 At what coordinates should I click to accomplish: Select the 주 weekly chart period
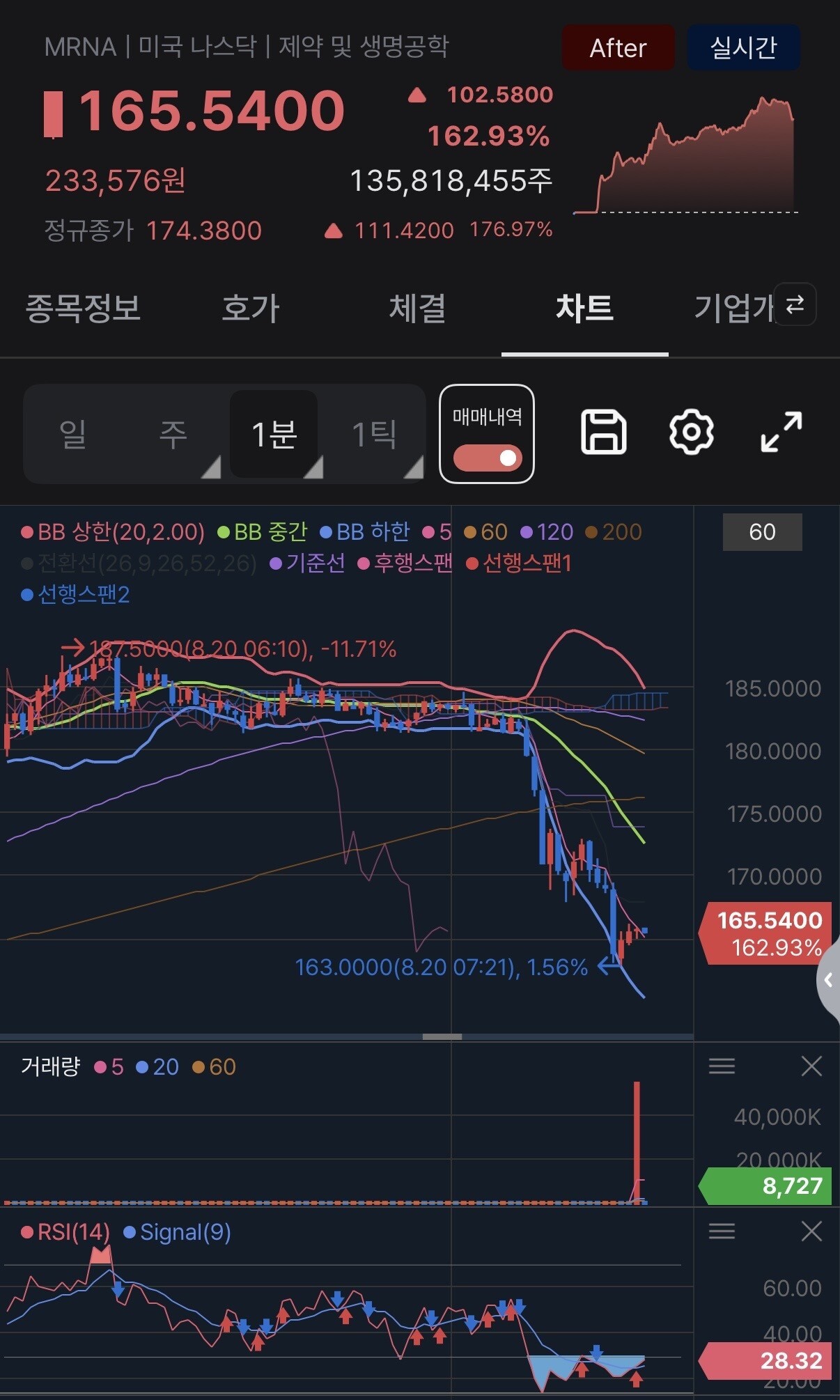tap(173, 434)
